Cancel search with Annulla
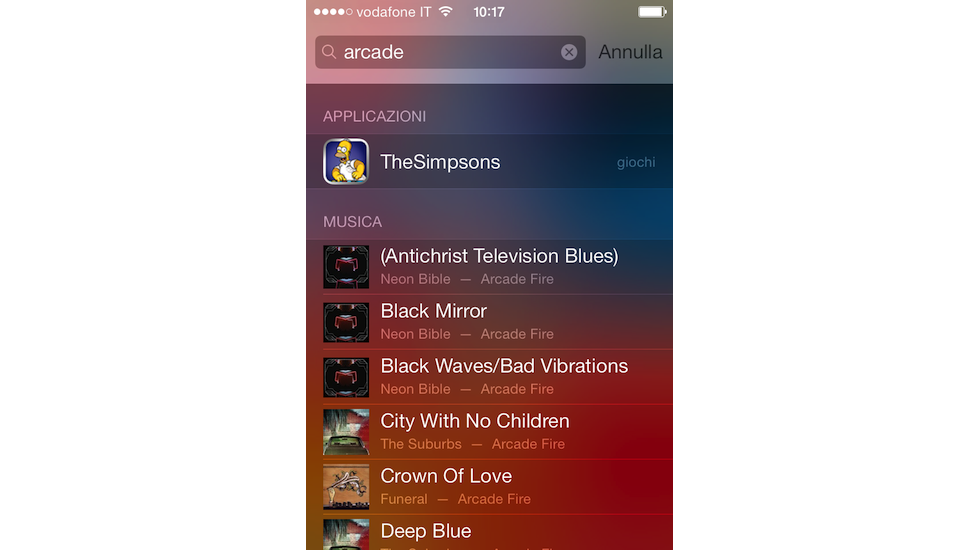The width and height of the screenshot is (980, 550). [630, 52]
